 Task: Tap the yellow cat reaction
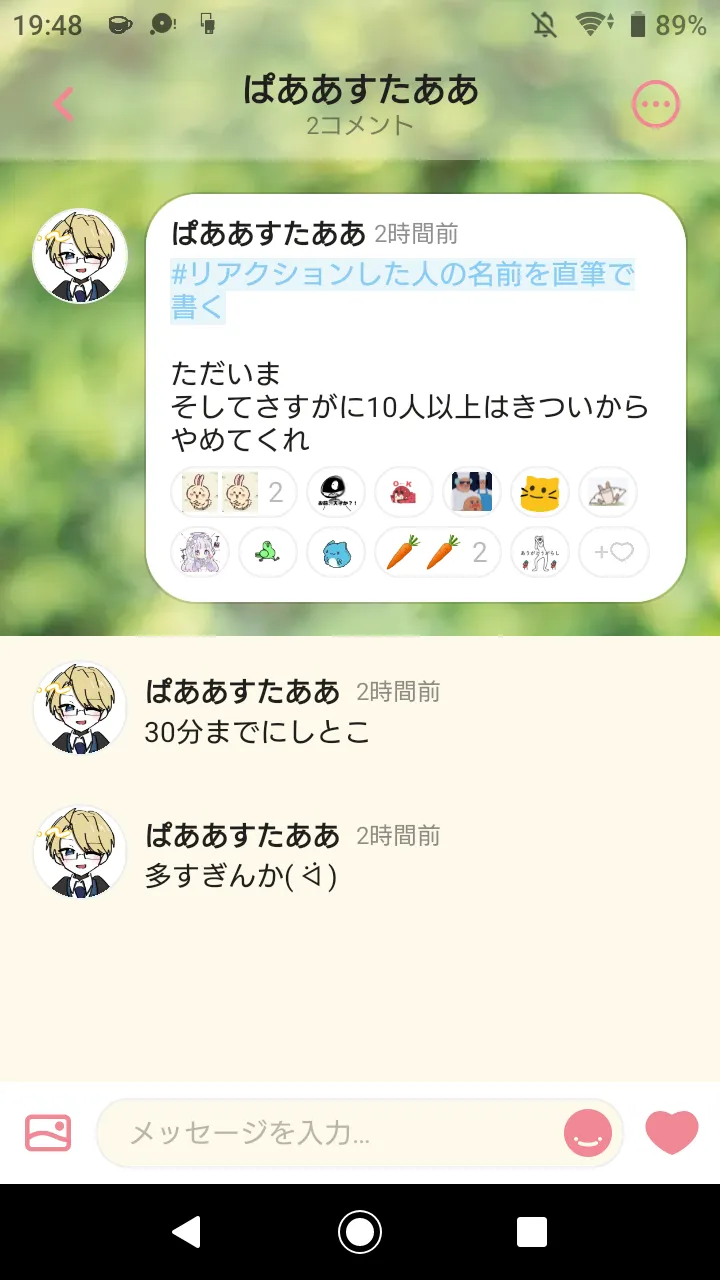[540, 492]
